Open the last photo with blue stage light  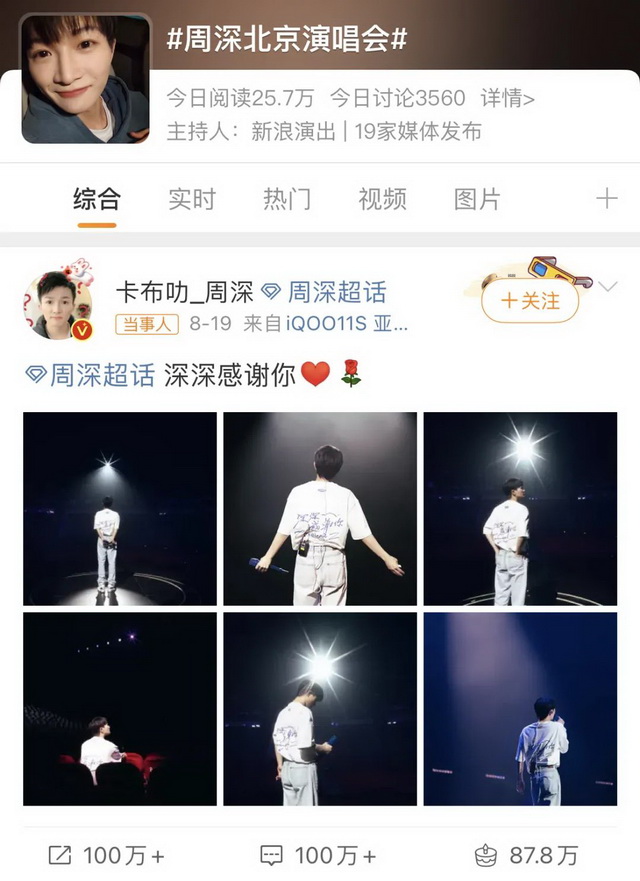(520, 709)
